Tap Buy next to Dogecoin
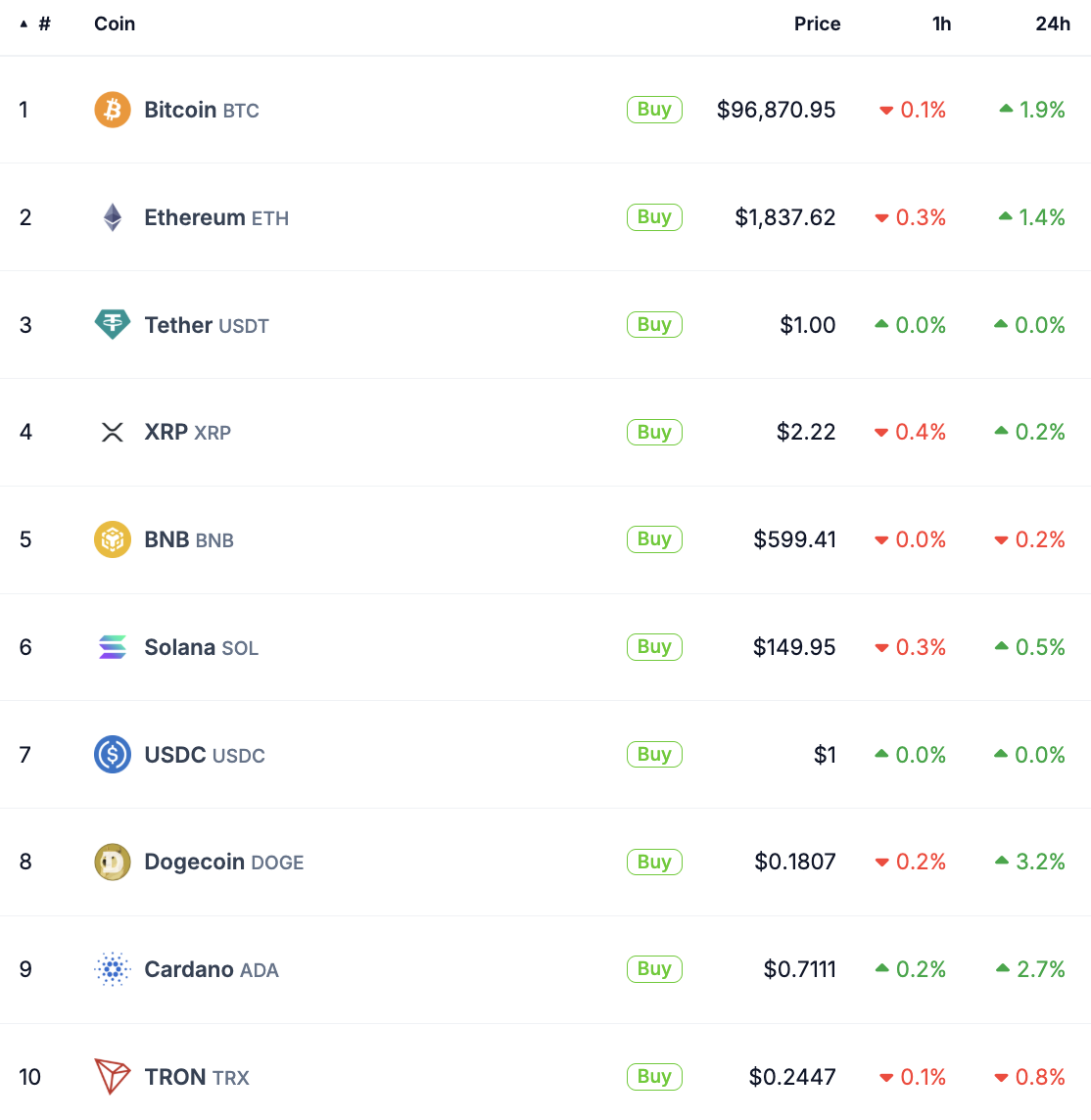This screenshot has height=1120, width=1091. pos(654,862)
